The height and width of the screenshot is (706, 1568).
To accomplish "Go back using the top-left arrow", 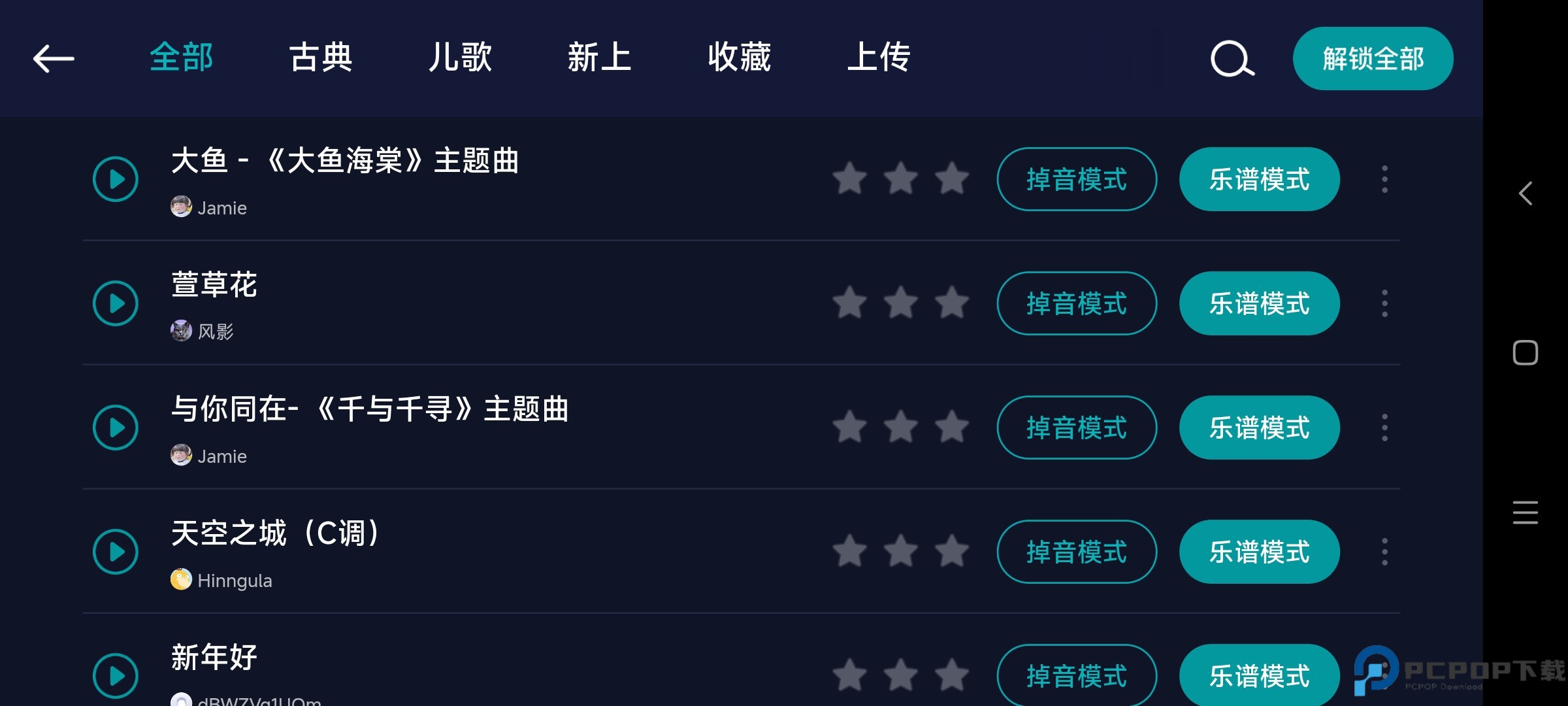I will tap(54, 59).
